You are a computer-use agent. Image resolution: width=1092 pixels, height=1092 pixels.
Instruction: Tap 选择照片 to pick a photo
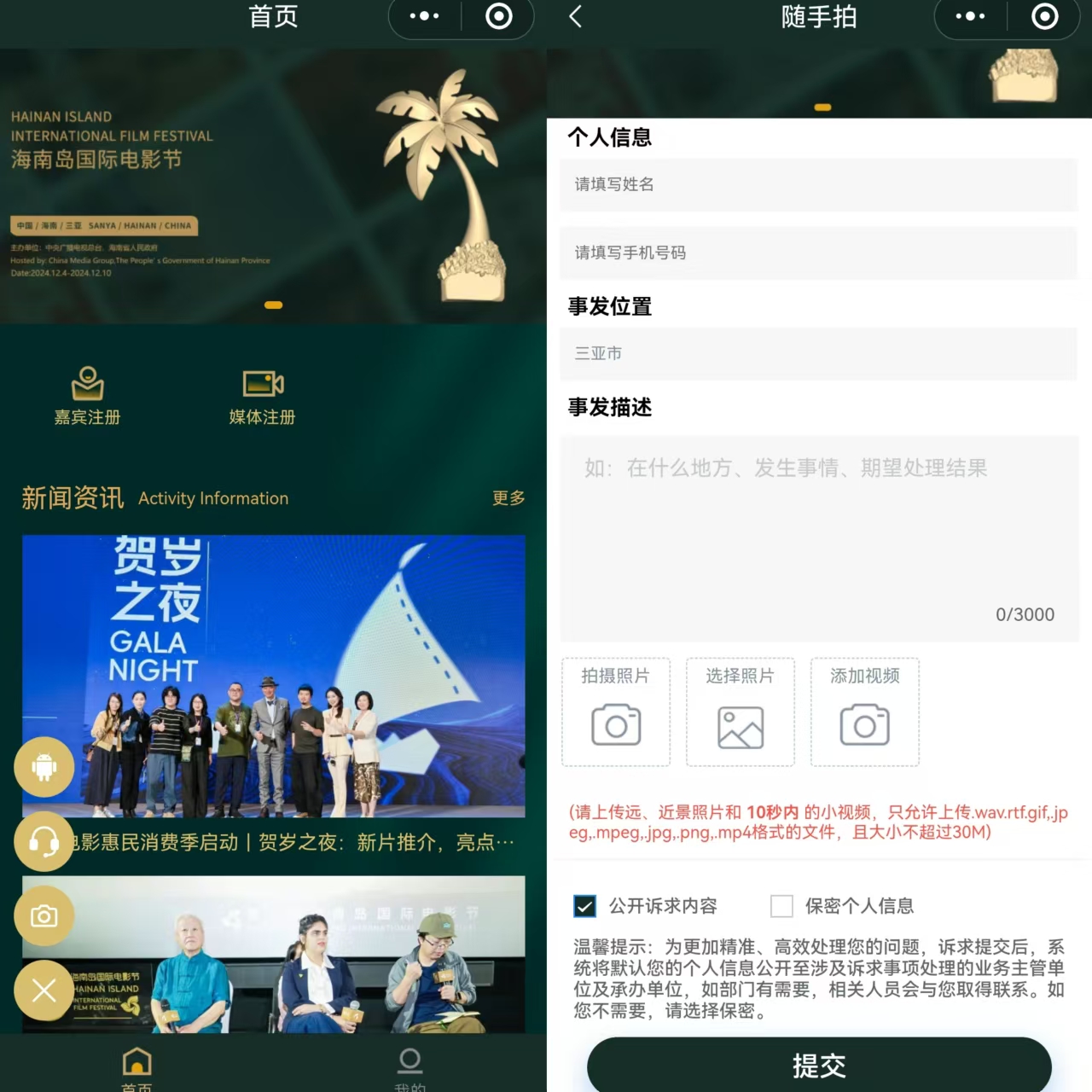click(740, 712)
